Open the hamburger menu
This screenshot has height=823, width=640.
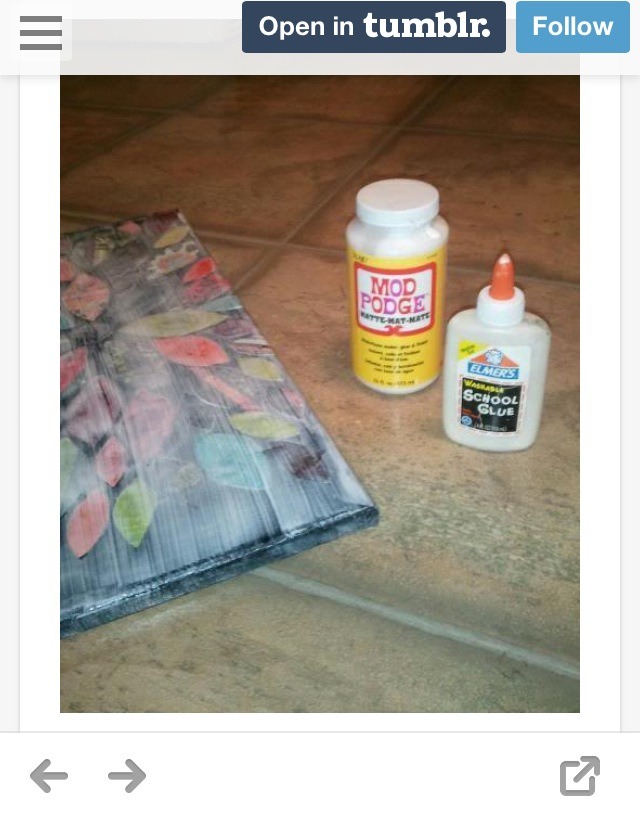[41, 33]
